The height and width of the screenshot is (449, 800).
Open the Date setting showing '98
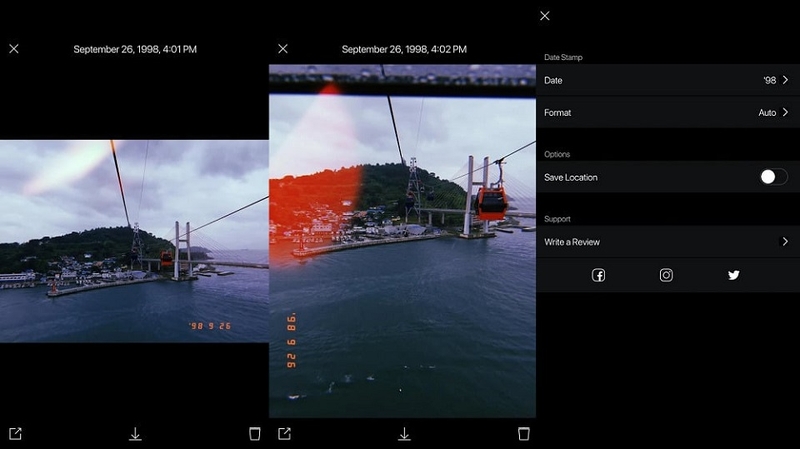pyautogui.click(x=667, y=80)
